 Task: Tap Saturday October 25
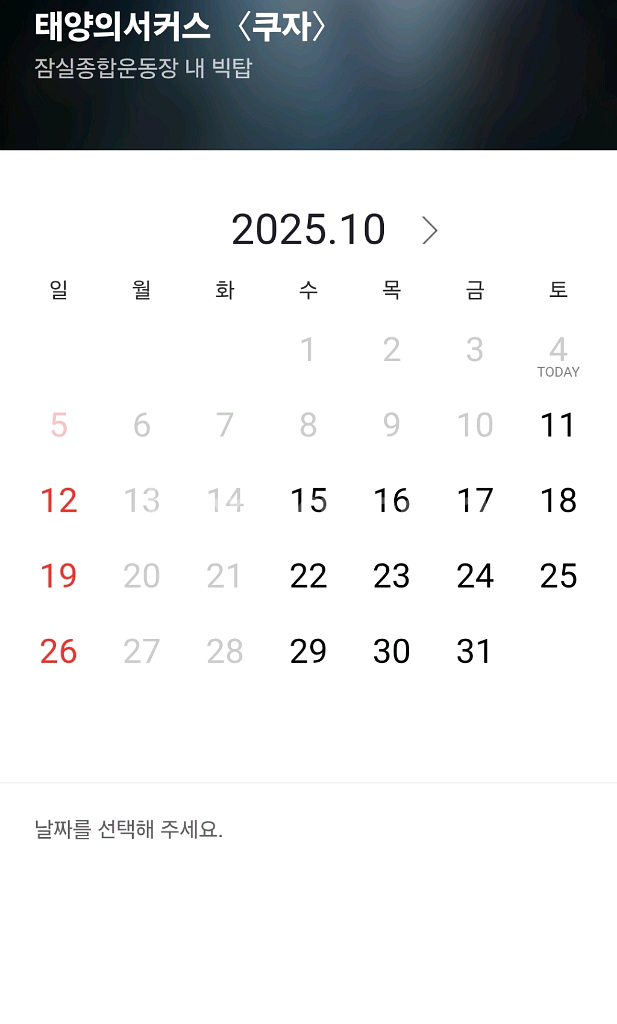click(558, 576)
